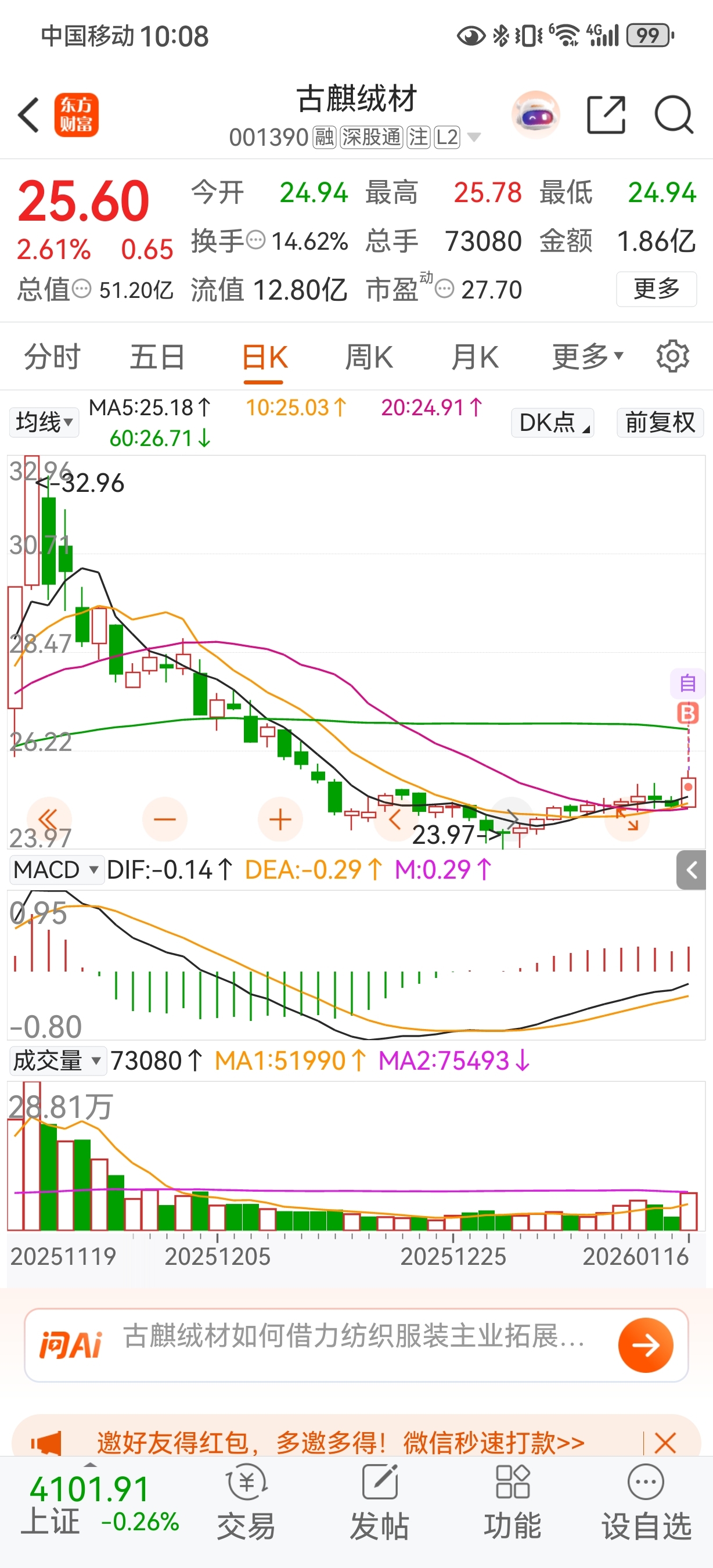Open the MACD indicator dropdown

click(x=55, y=870)
